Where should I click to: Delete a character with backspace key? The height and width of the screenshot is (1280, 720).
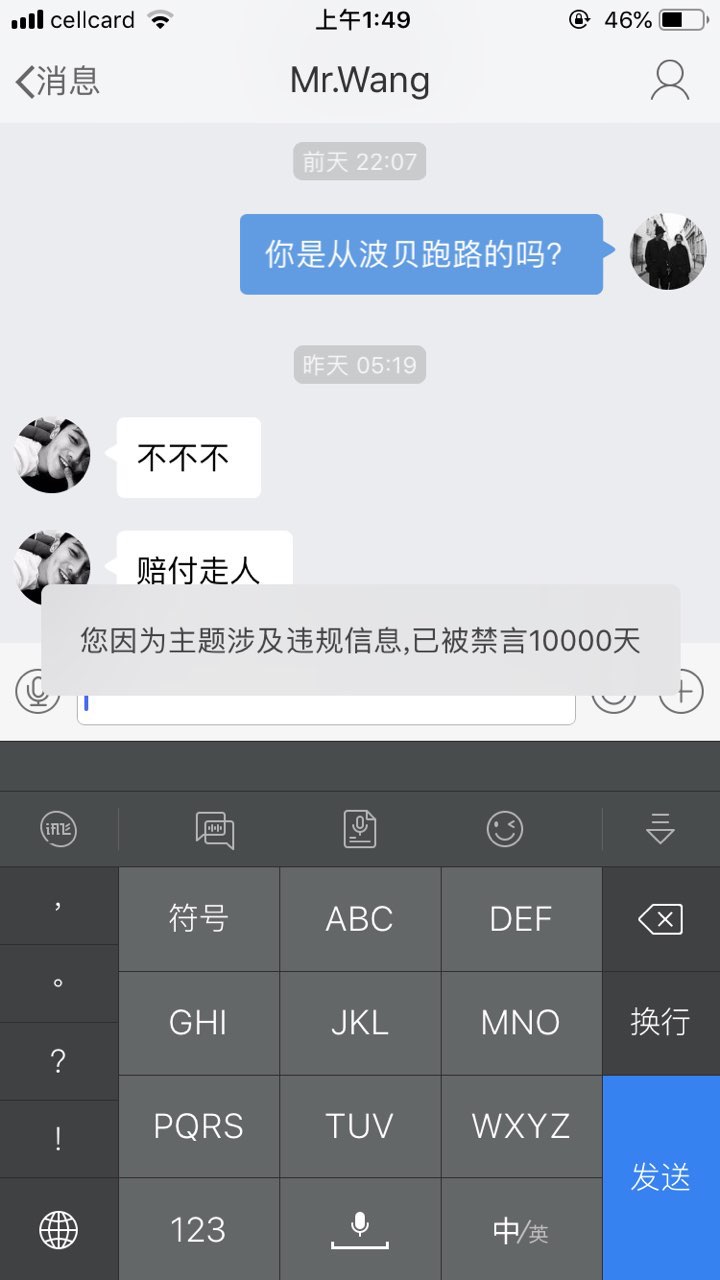(660, 919)
